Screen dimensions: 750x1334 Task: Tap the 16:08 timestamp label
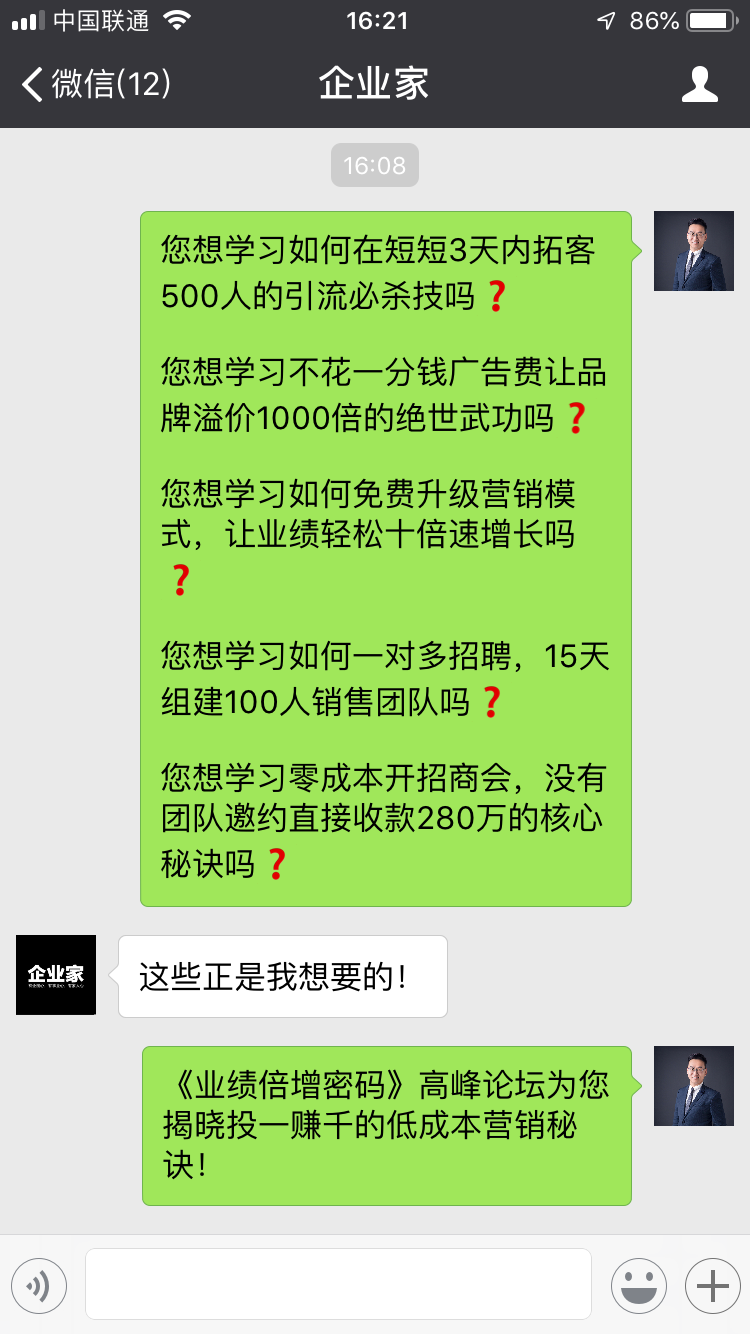374,165
